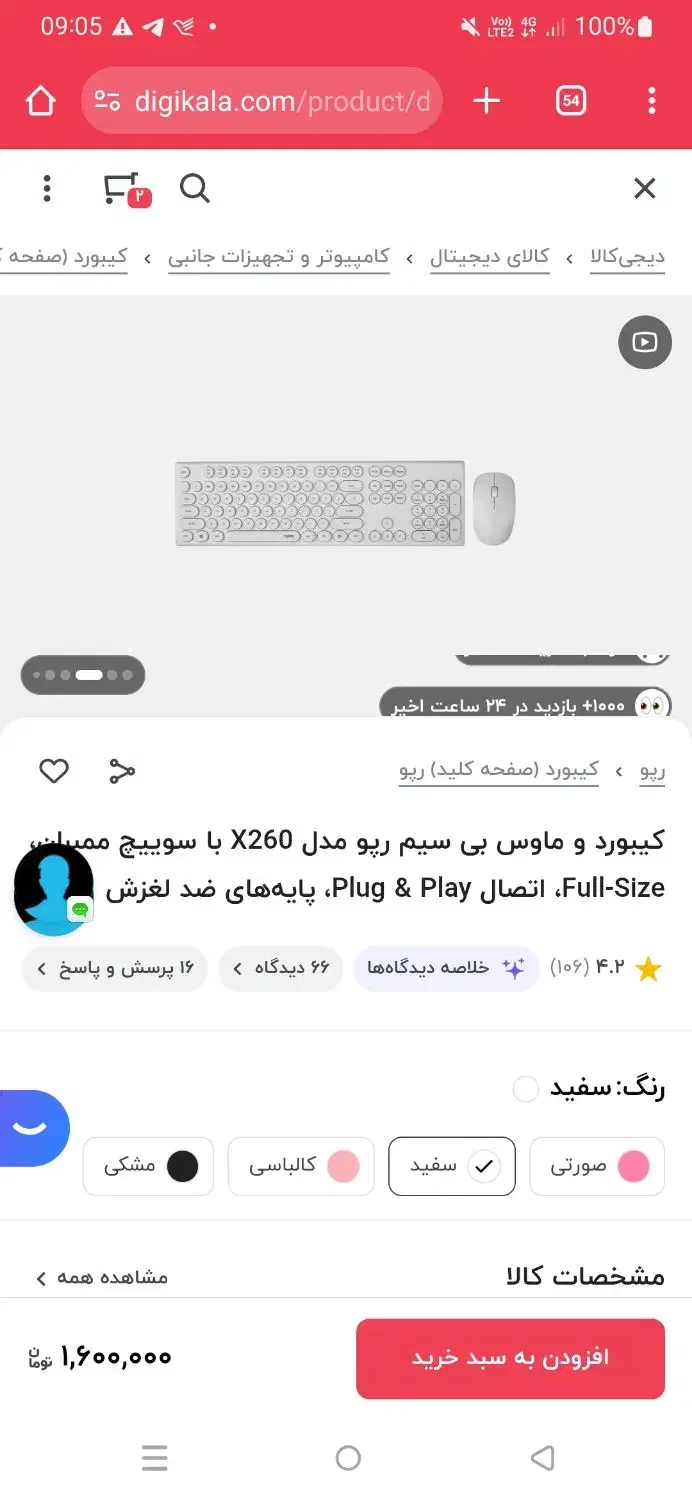
Task: Add product to favorites with heart
Action: 54,771
